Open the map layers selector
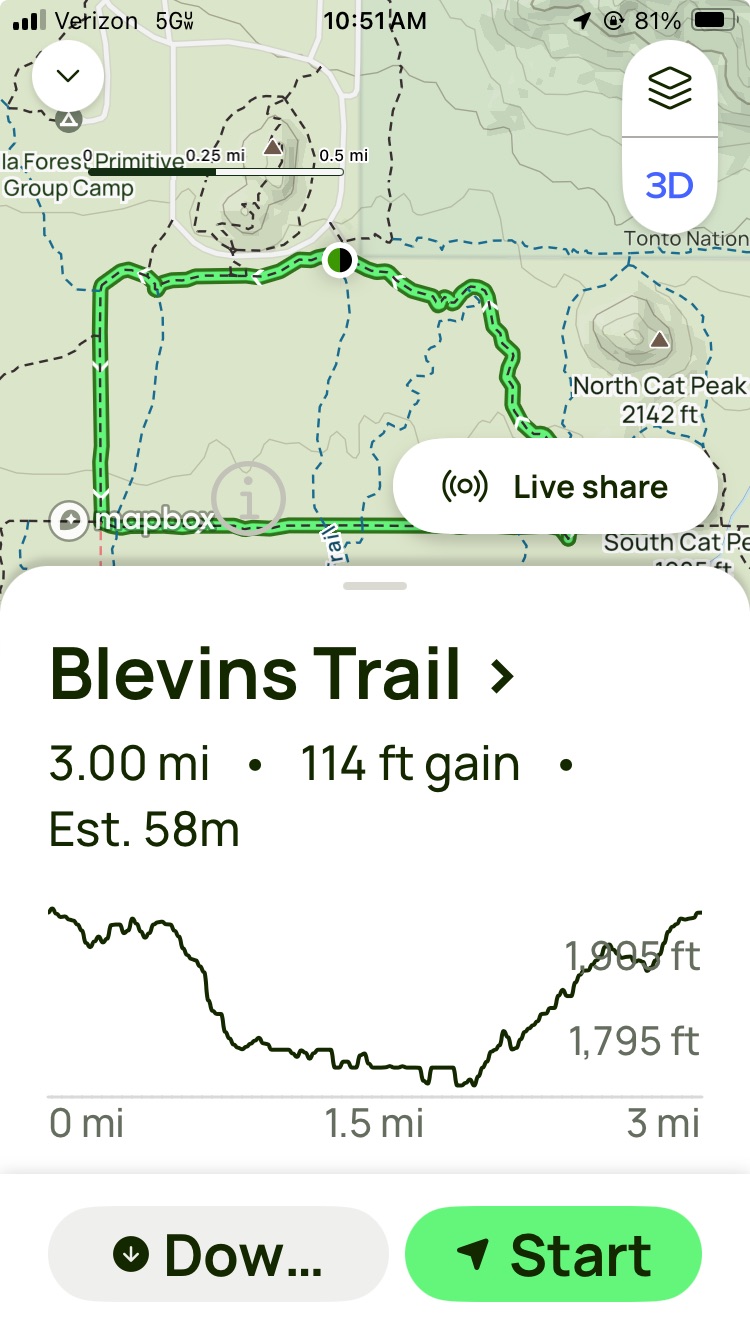Screen dimensions: 750x1334 point(669,90)
